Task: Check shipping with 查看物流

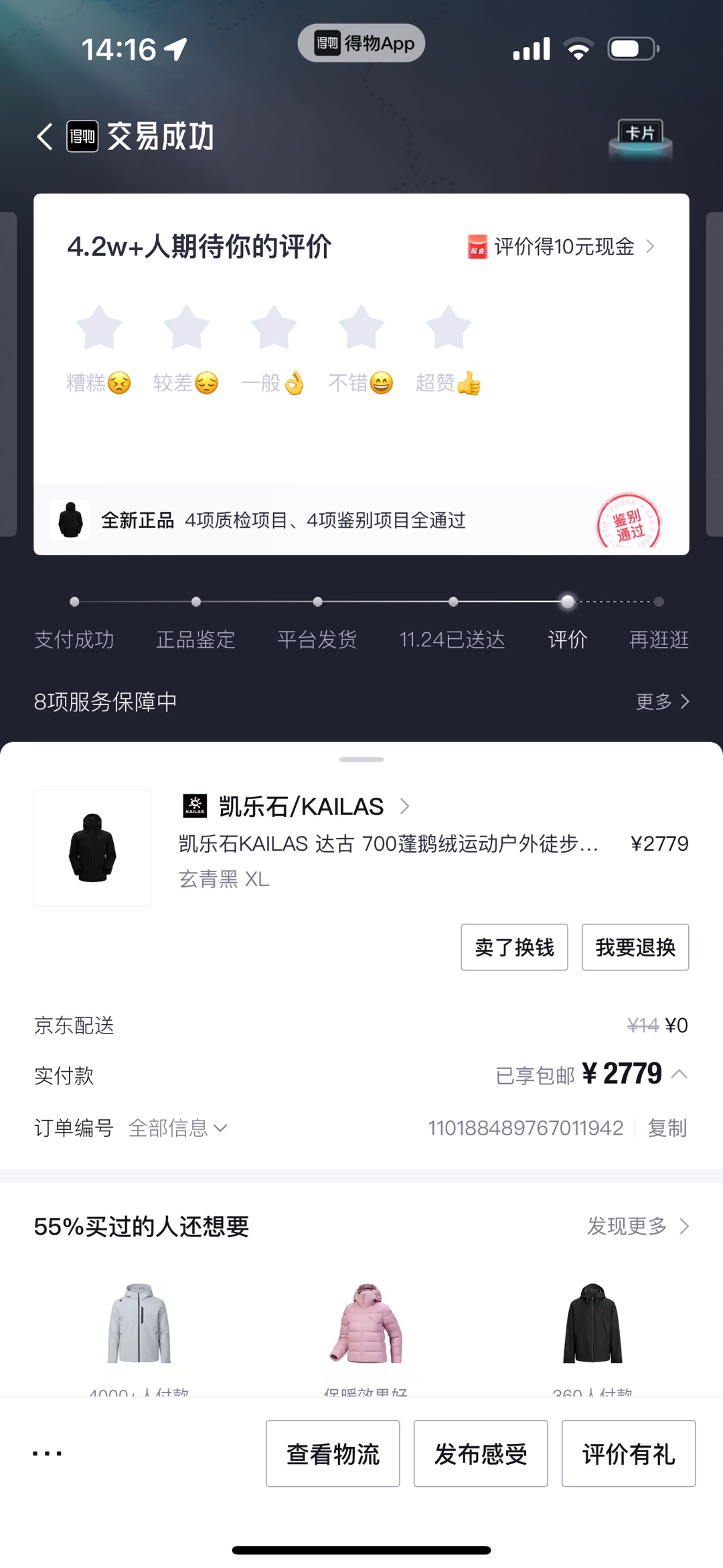Action: pos(333,1453)
